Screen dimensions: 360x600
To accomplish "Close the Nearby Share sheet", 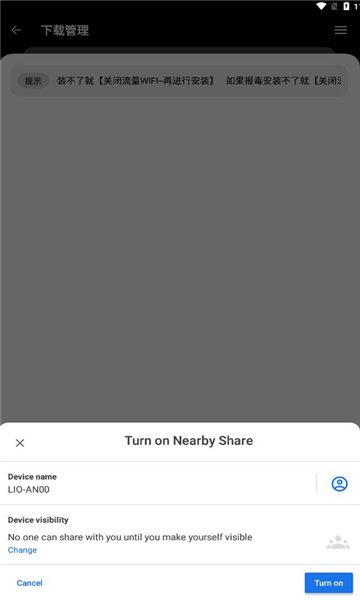I will click(20, 443).
